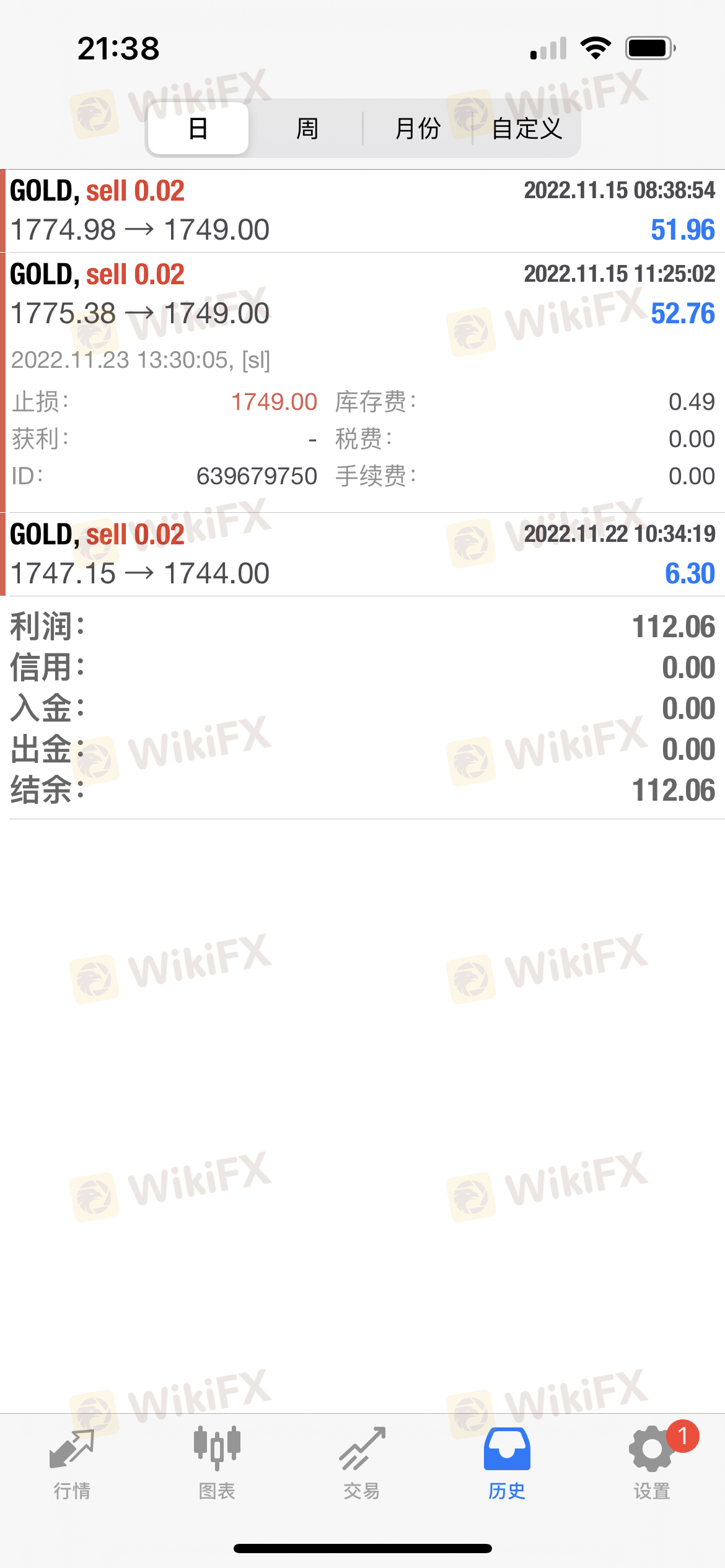
Task: Switch to the 周 (week) period
Action: [x=307, y=128]
